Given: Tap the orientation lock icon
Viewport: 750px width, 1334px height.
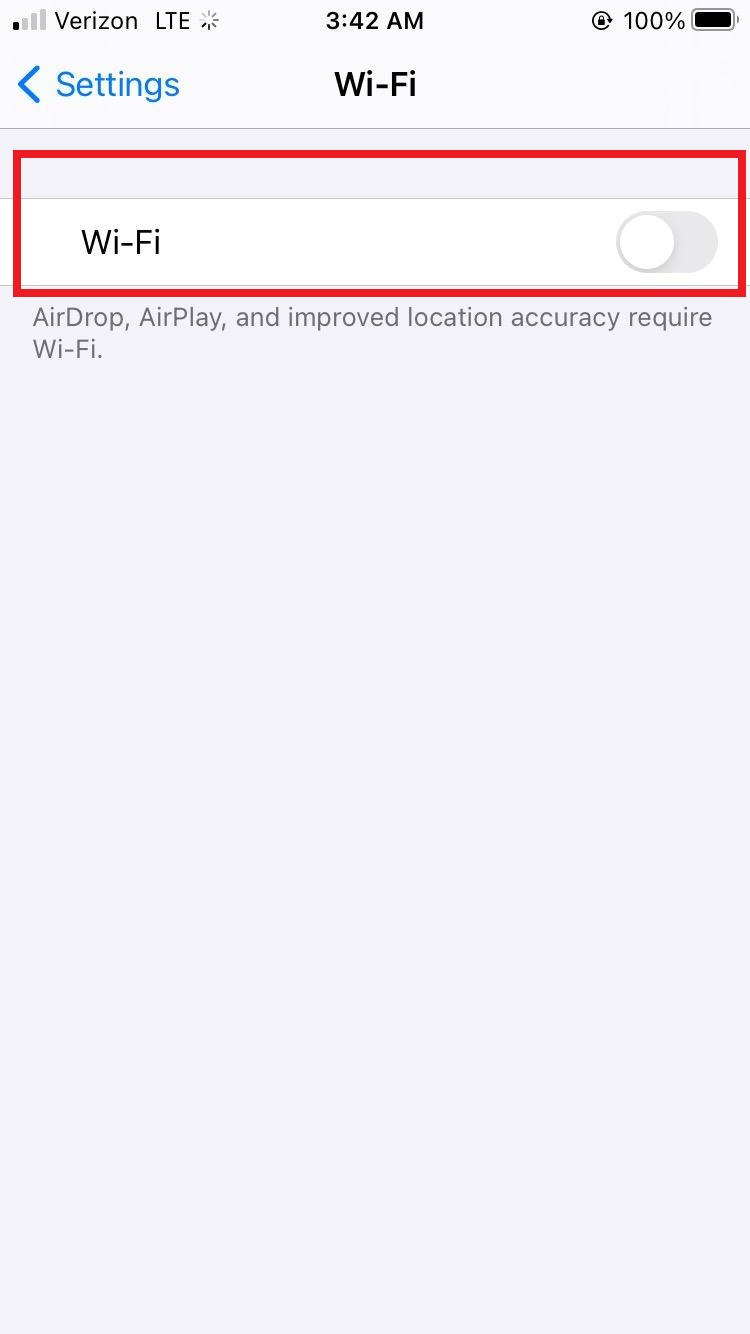Looking at the screenshot, I should [x=601, y=20].
